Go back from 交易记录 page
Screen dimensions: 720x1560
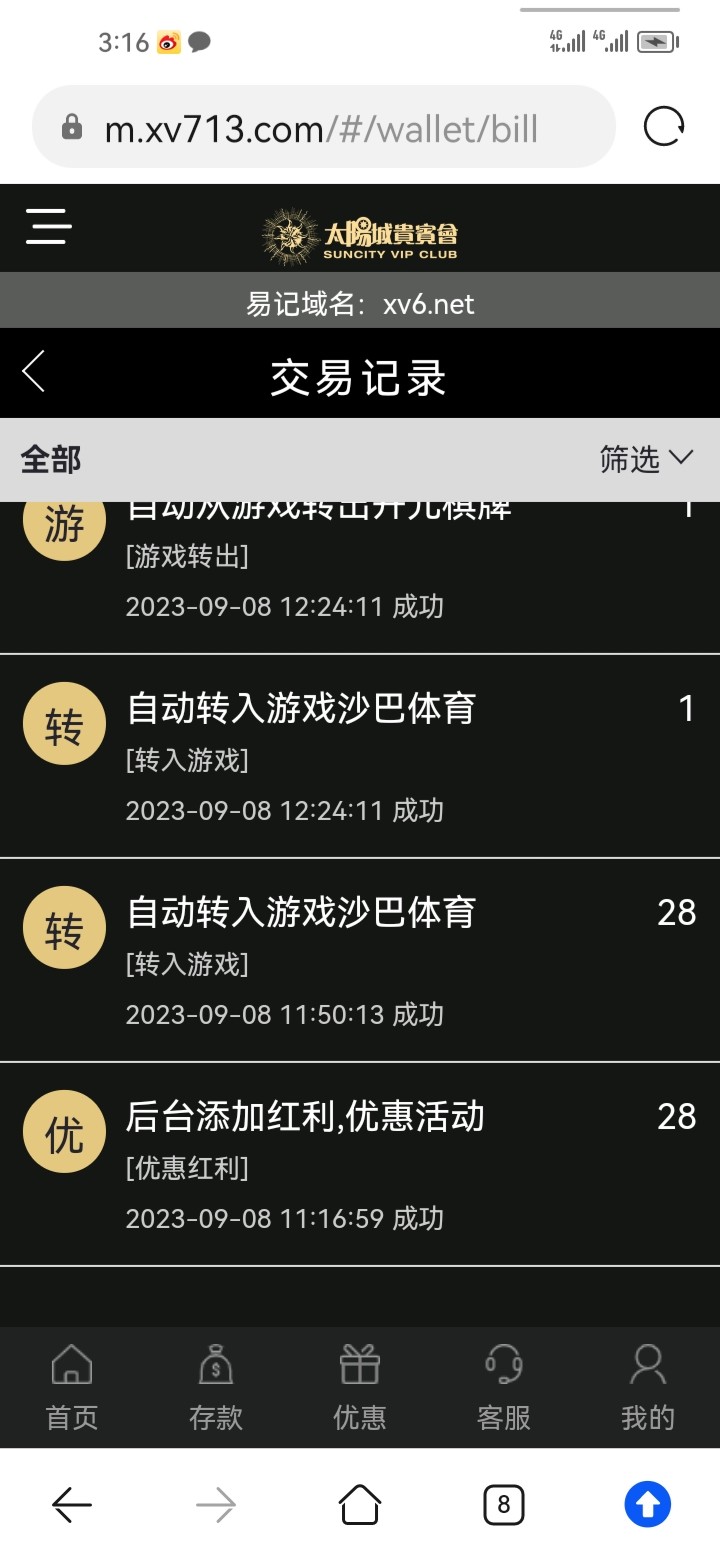click(x=34, y=372)
